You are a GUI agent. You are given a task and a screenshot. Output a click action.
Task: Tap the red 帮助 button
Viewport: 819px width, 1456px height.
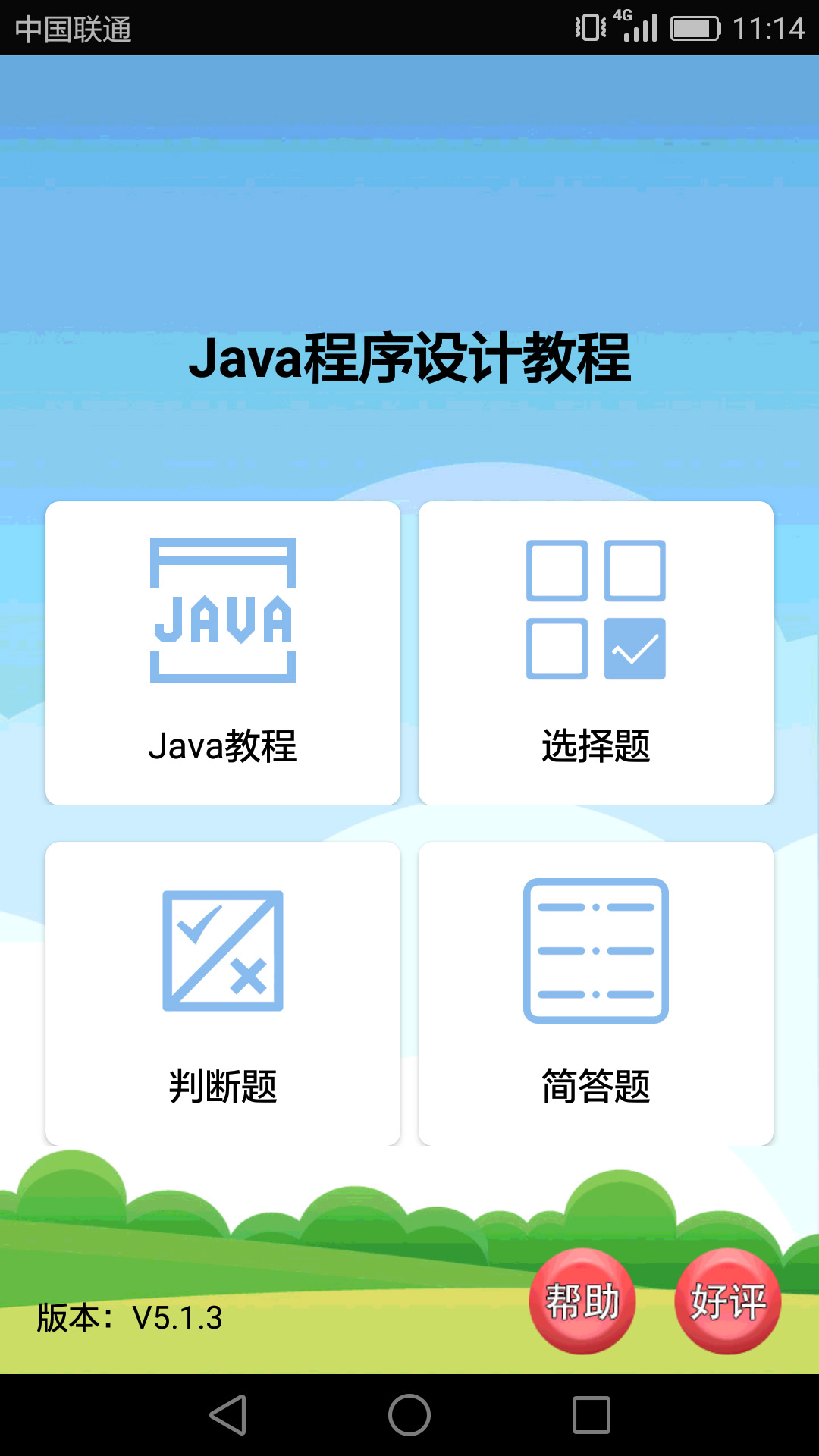(x=582, y=1301)
